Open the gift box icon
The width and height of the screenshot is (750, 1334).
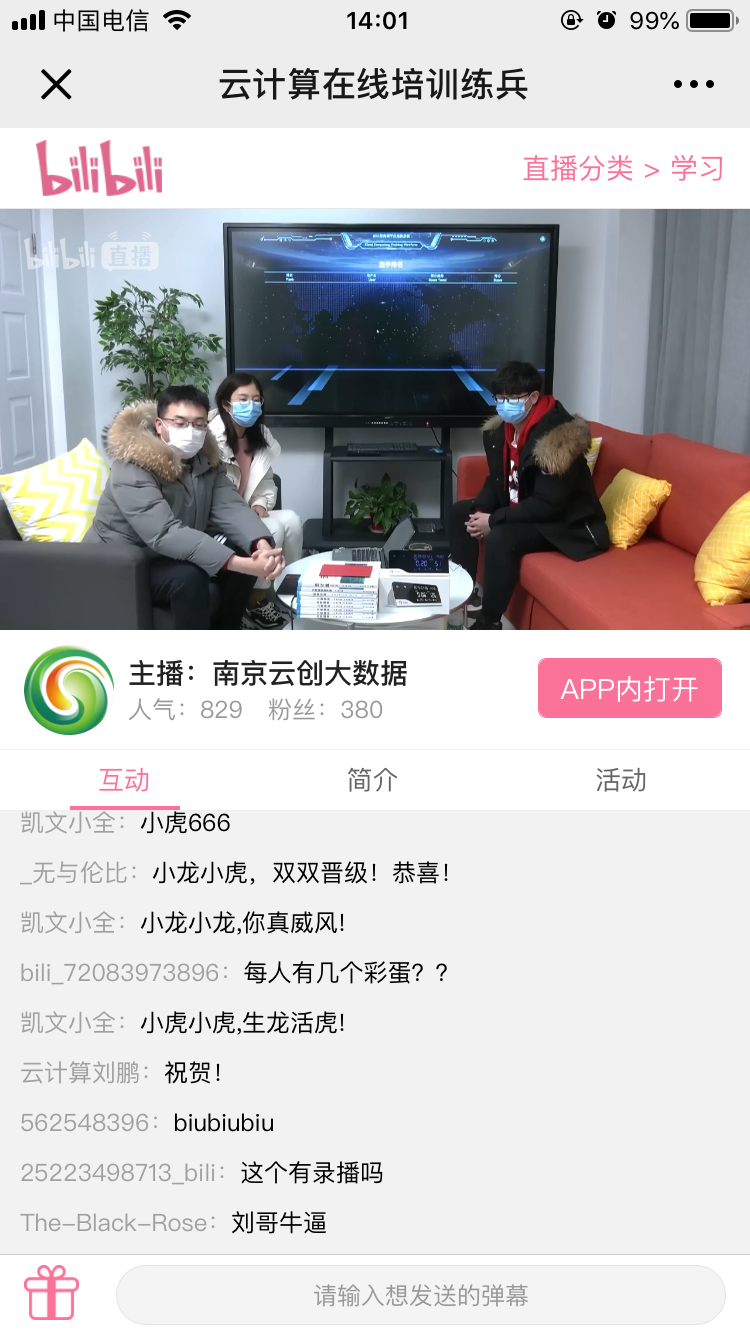tap(51, 1294)
